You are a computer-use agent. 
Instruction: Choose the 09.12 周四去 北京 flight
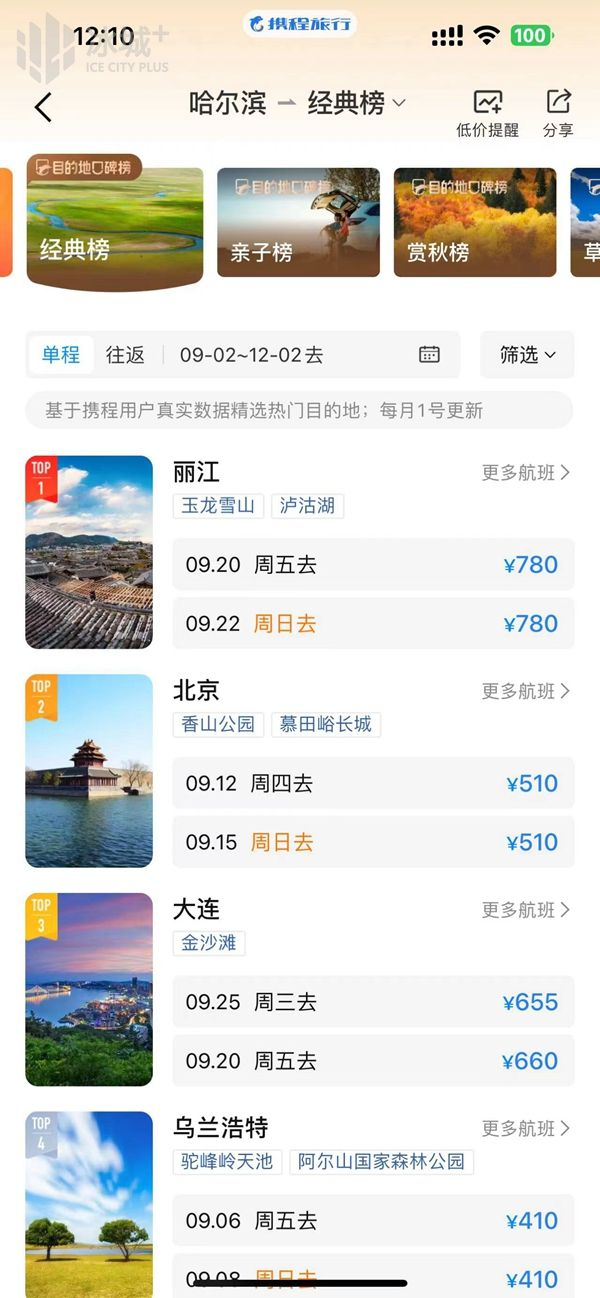pos(373,784)
